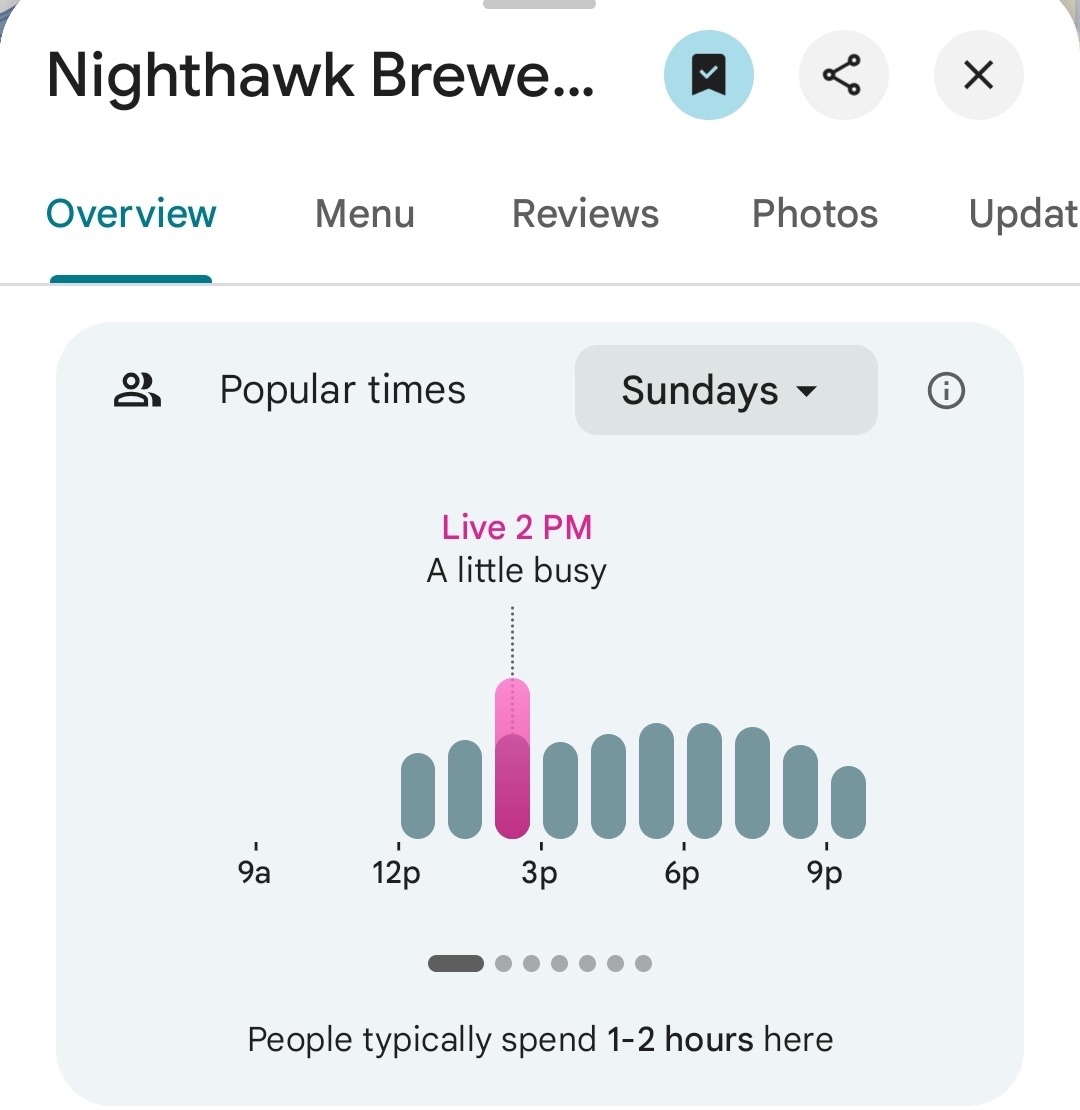Switch to the Menu tab

click(x=364, y=214)
